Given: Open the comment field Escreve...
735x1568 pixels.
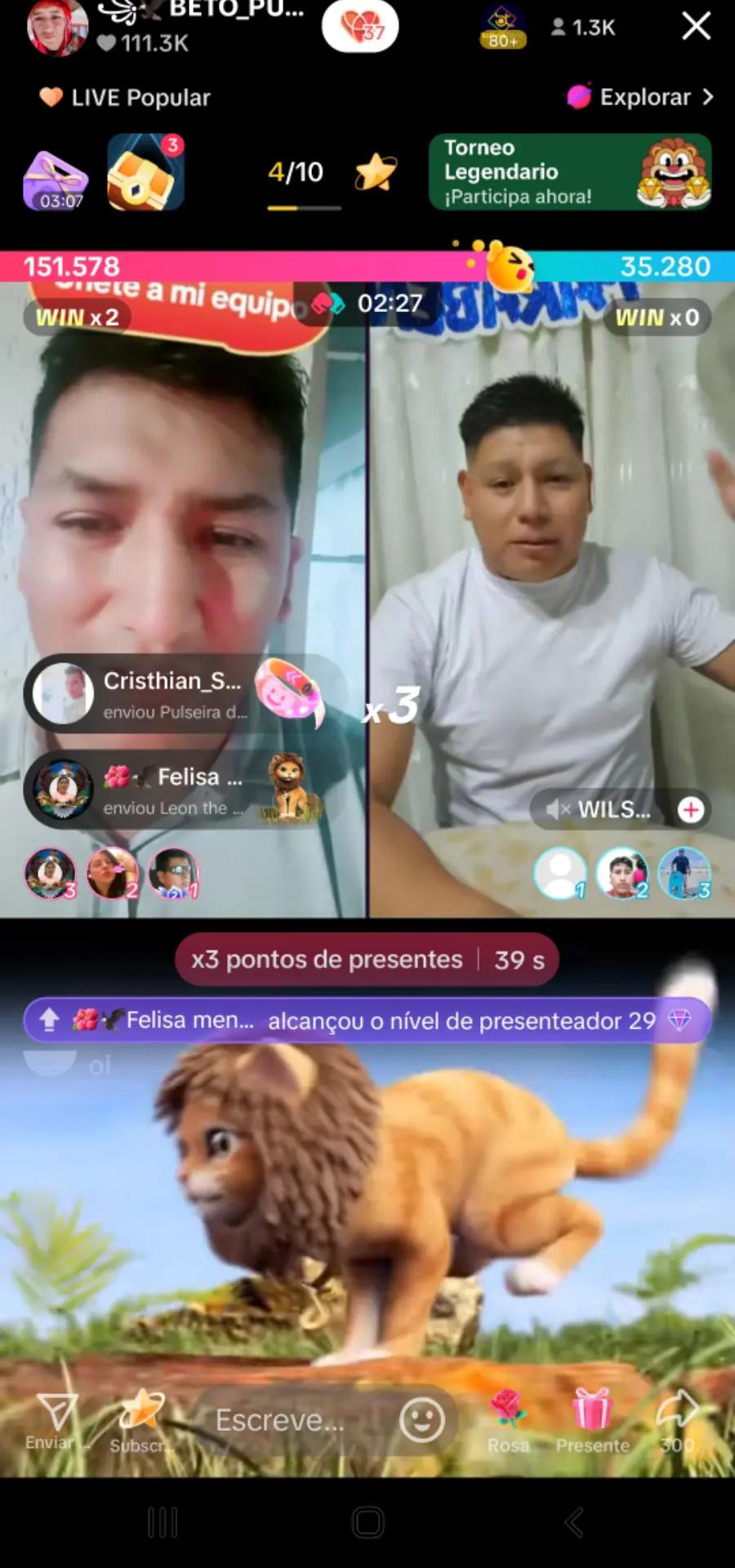Looking at the screenshot, I should coord(279,1420).
